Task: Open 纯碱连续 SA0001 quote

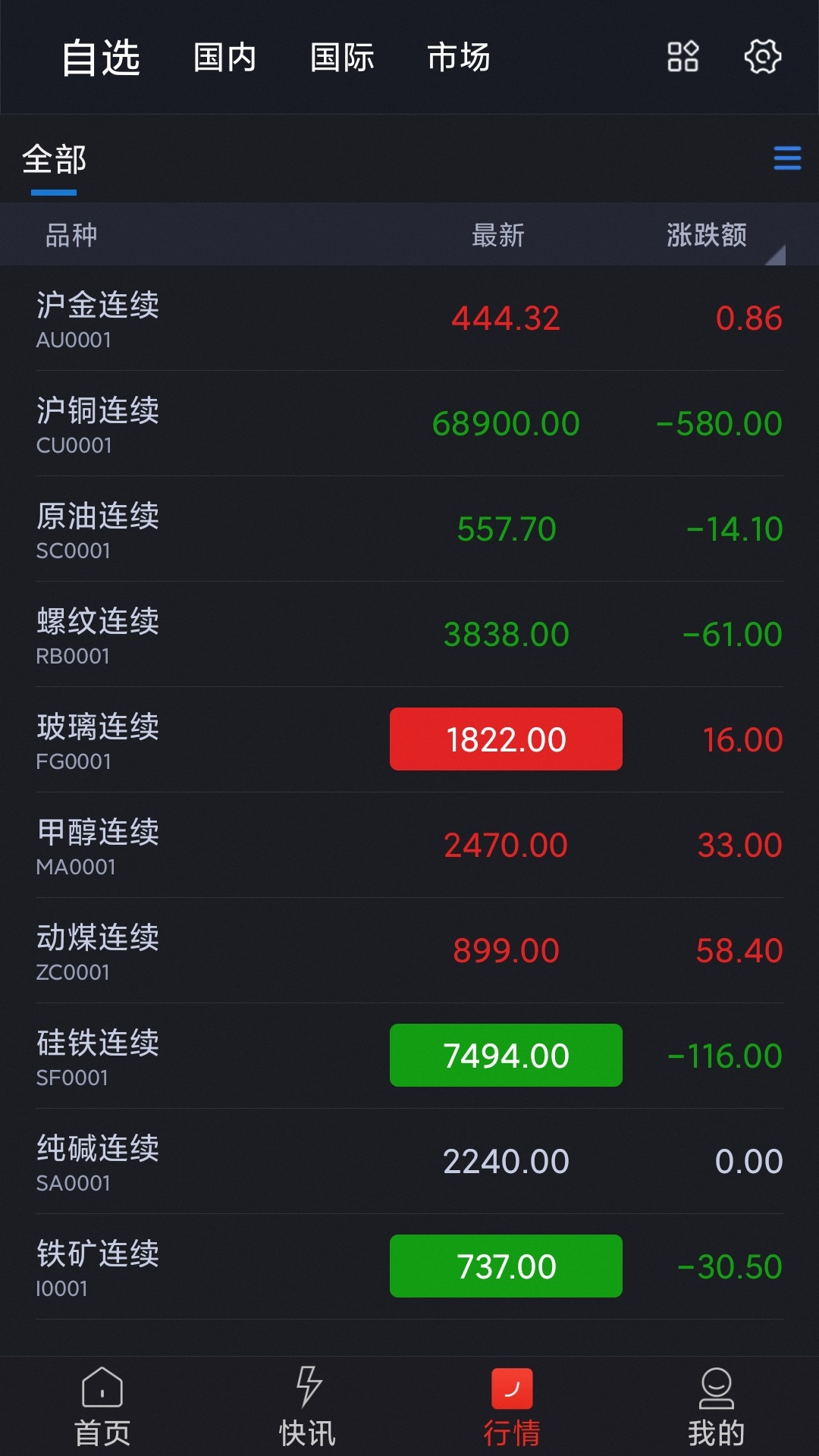Action: point(409,1162)
